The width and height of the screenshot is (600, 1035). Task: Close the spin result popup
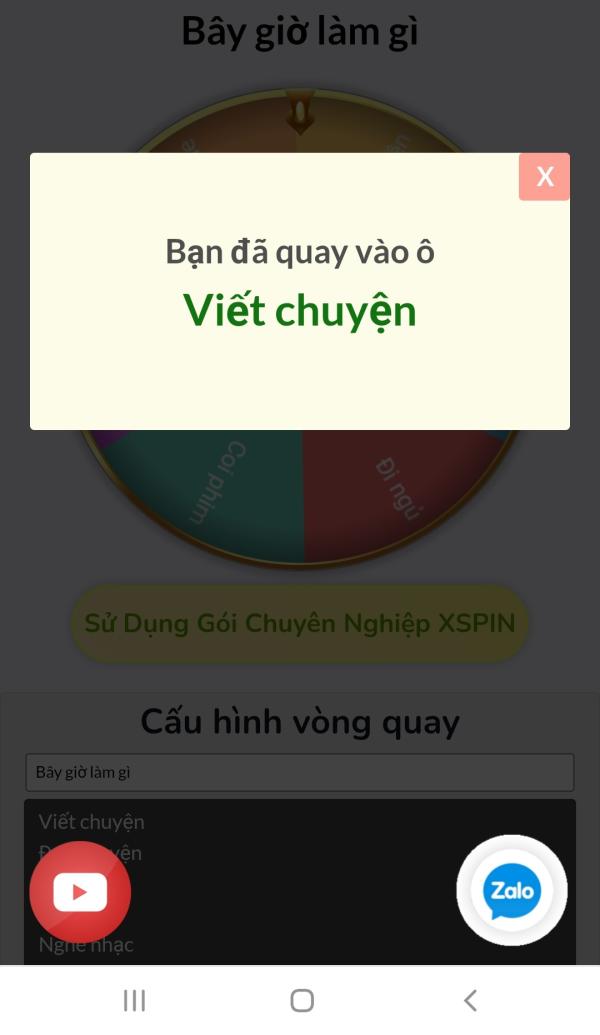pyautogui.click(x=544, y=177)
